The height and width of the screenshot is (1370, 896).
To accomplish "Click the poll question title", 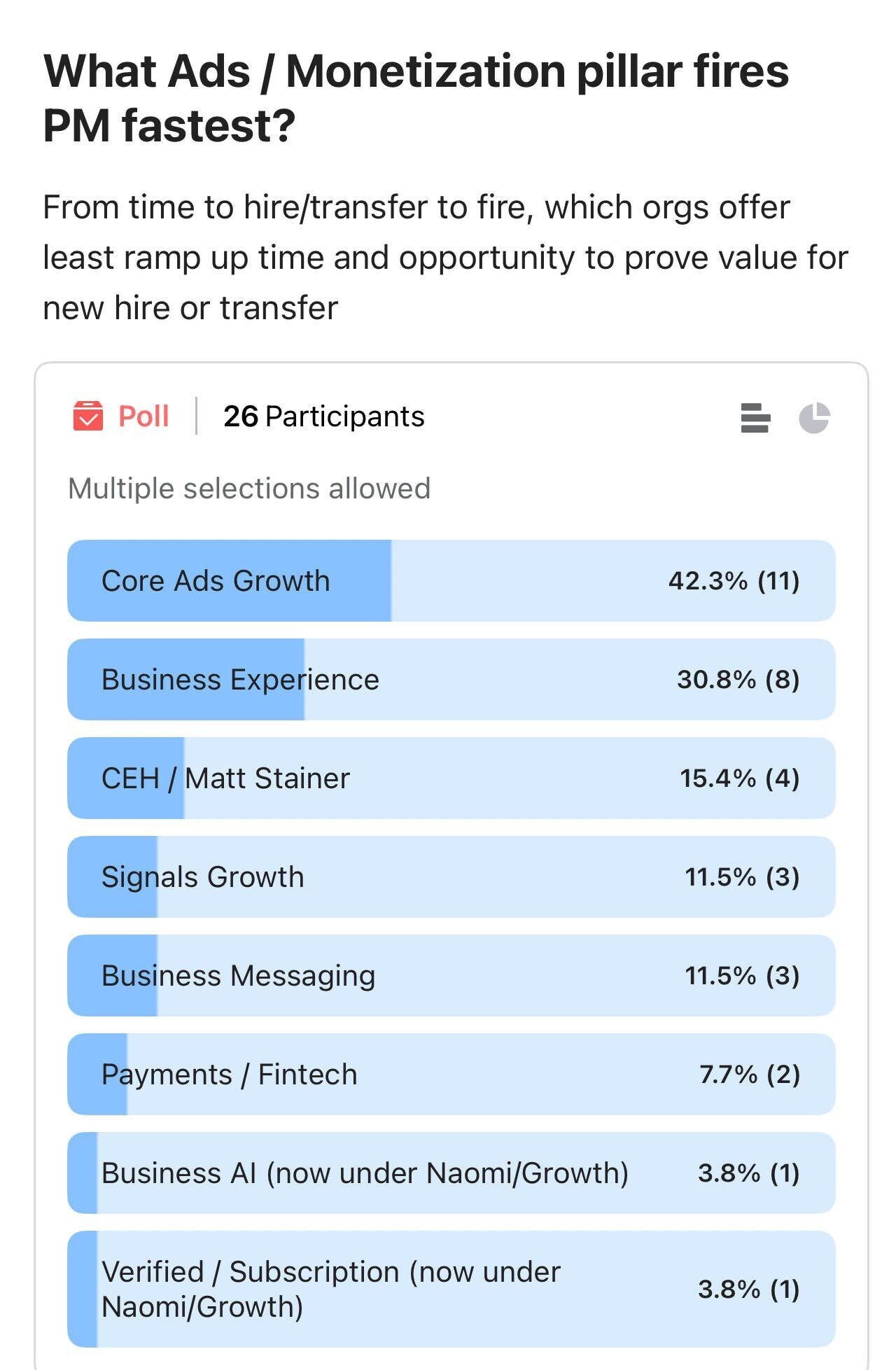I will pos(416,97).
